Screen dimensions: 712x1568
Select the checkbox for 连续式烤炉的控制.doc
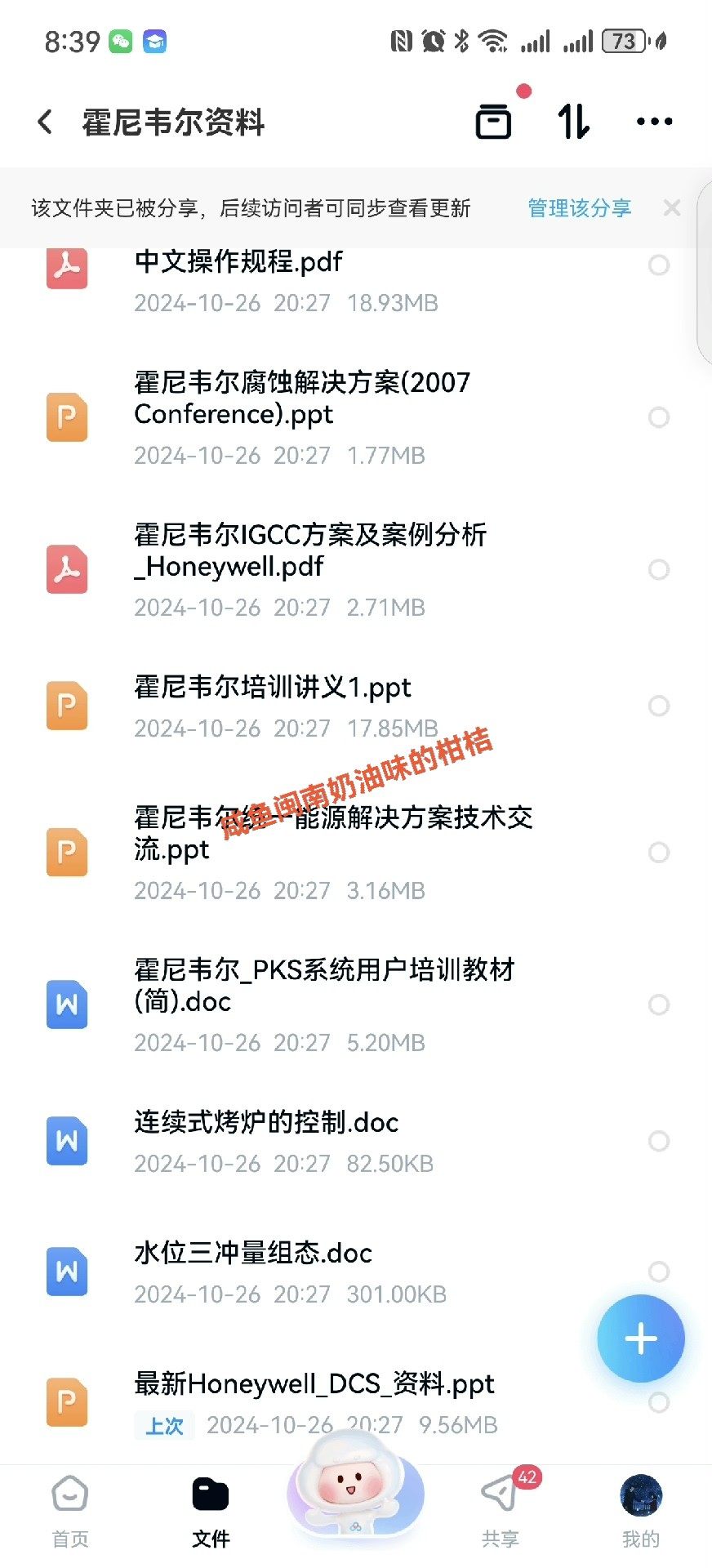(658, 1141)
